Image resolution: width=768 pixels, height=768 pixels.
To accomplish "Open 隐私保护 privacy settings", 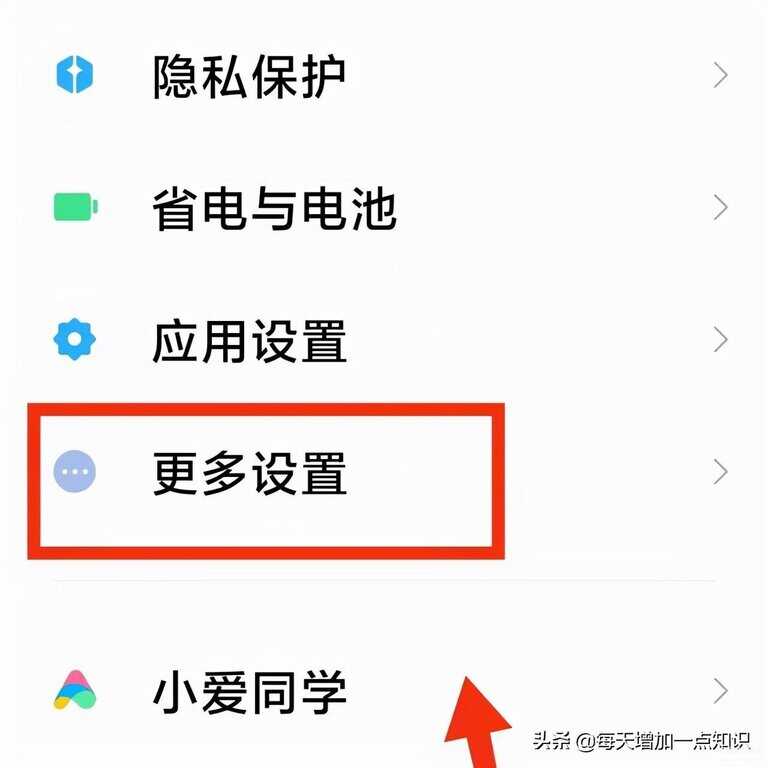I will (x=250, y=76).
